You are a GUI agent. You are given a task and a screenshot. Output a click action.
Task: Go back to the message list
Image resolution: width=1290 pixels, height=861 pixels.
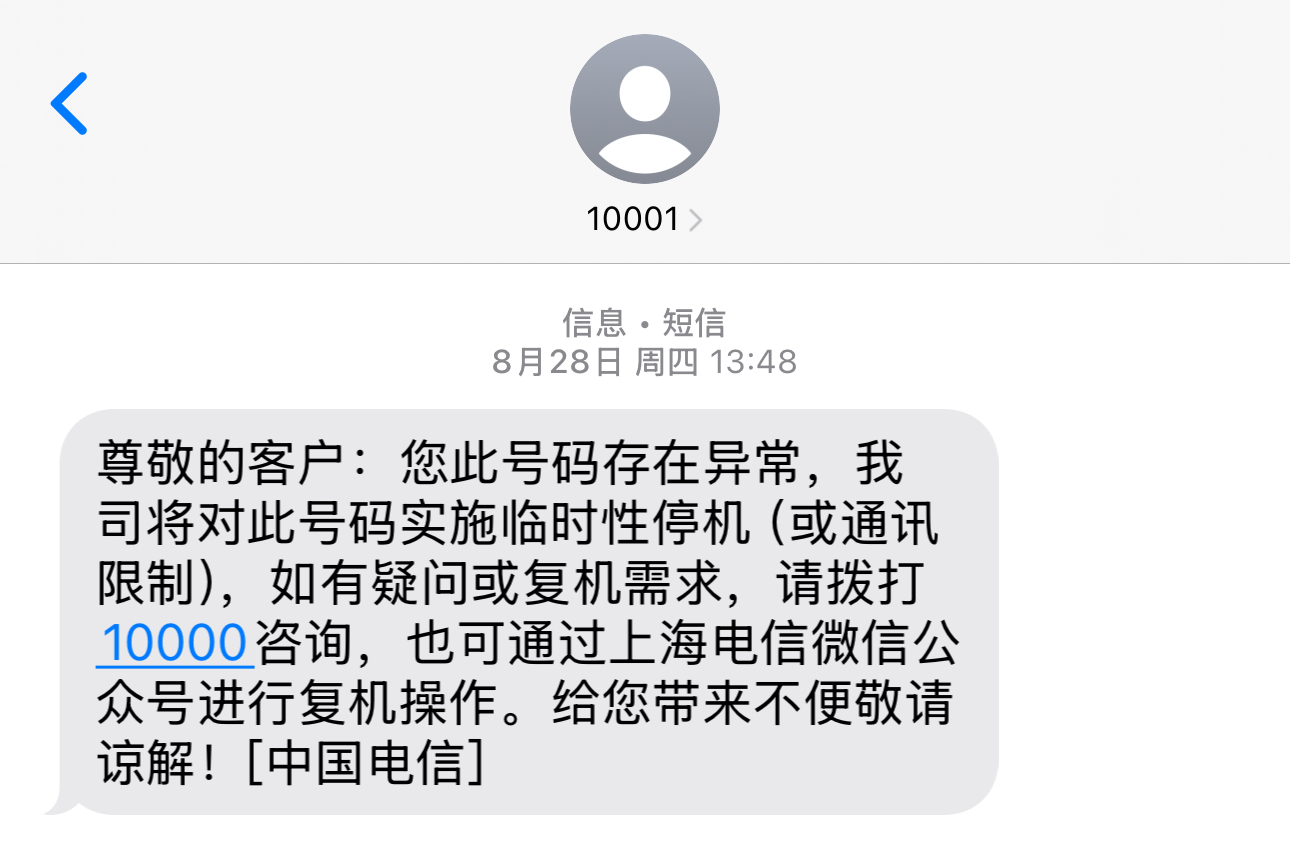coord(70,103)
